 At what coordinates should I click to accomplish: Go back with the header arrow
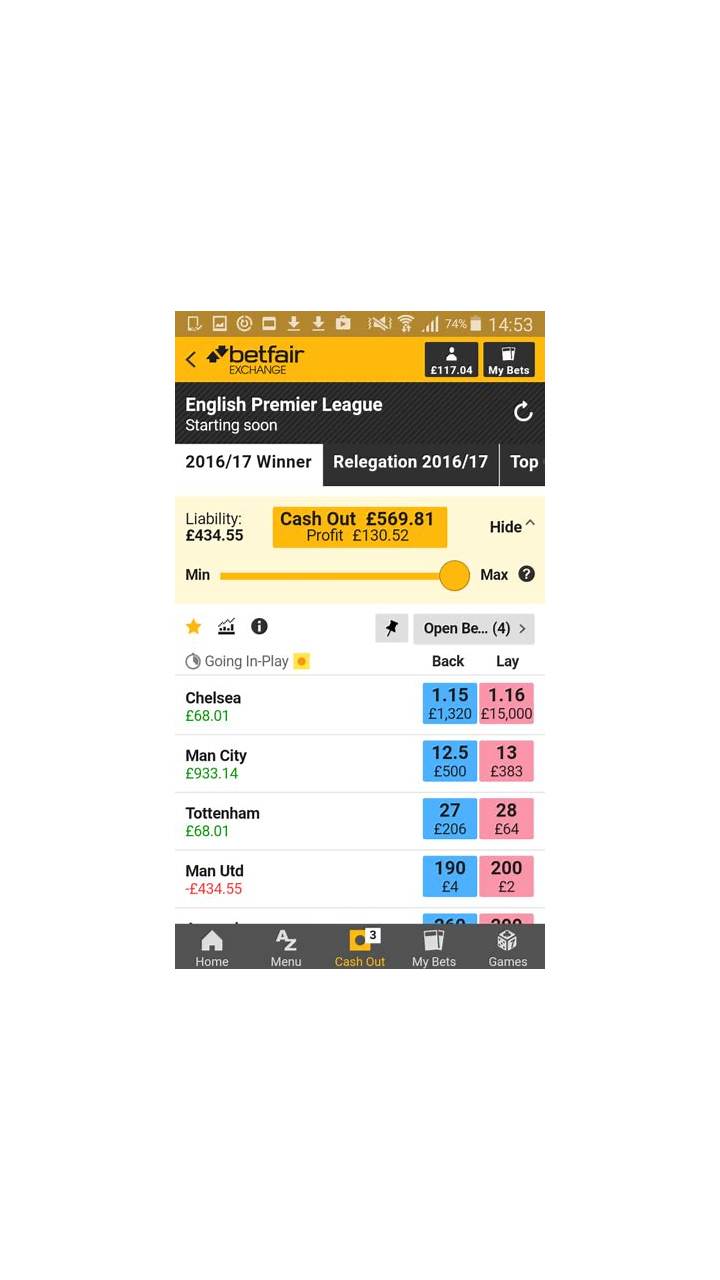pyautogui.click(x=191, y=359)
